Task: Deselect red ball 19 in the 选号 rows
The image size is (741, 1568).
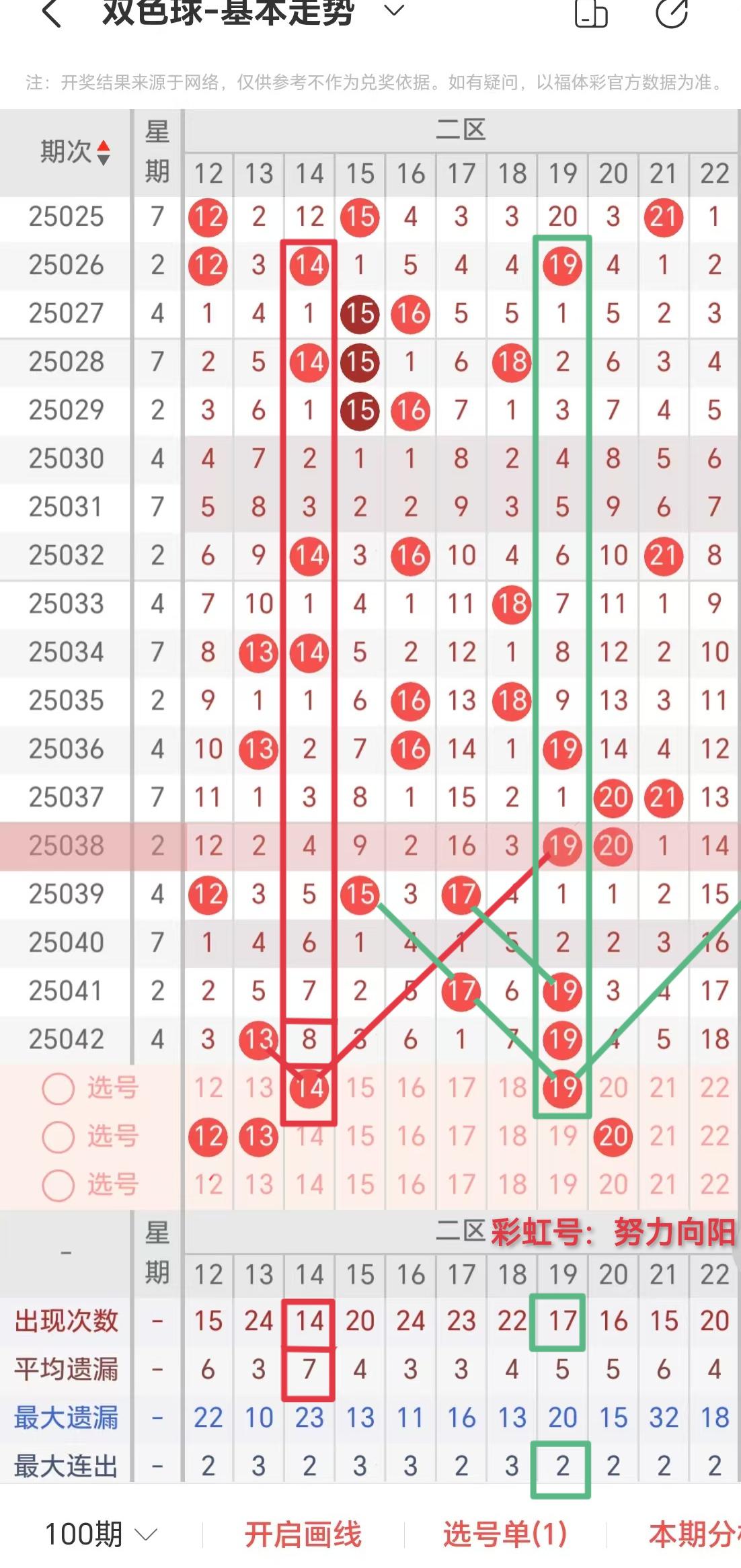Action: [563, 1087]
